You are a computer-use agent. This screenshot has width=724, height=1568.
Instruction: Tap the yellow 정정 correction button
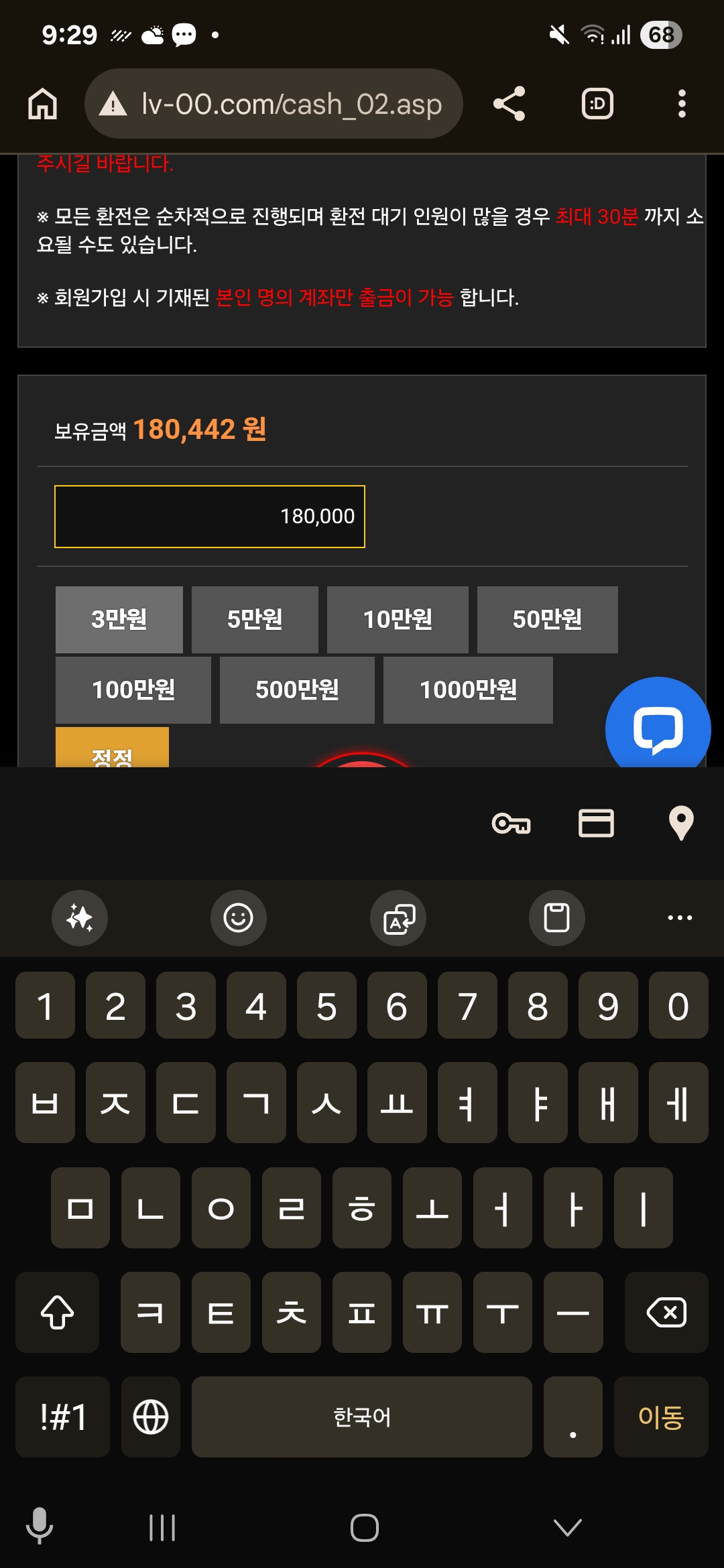(x=112, y=750)
